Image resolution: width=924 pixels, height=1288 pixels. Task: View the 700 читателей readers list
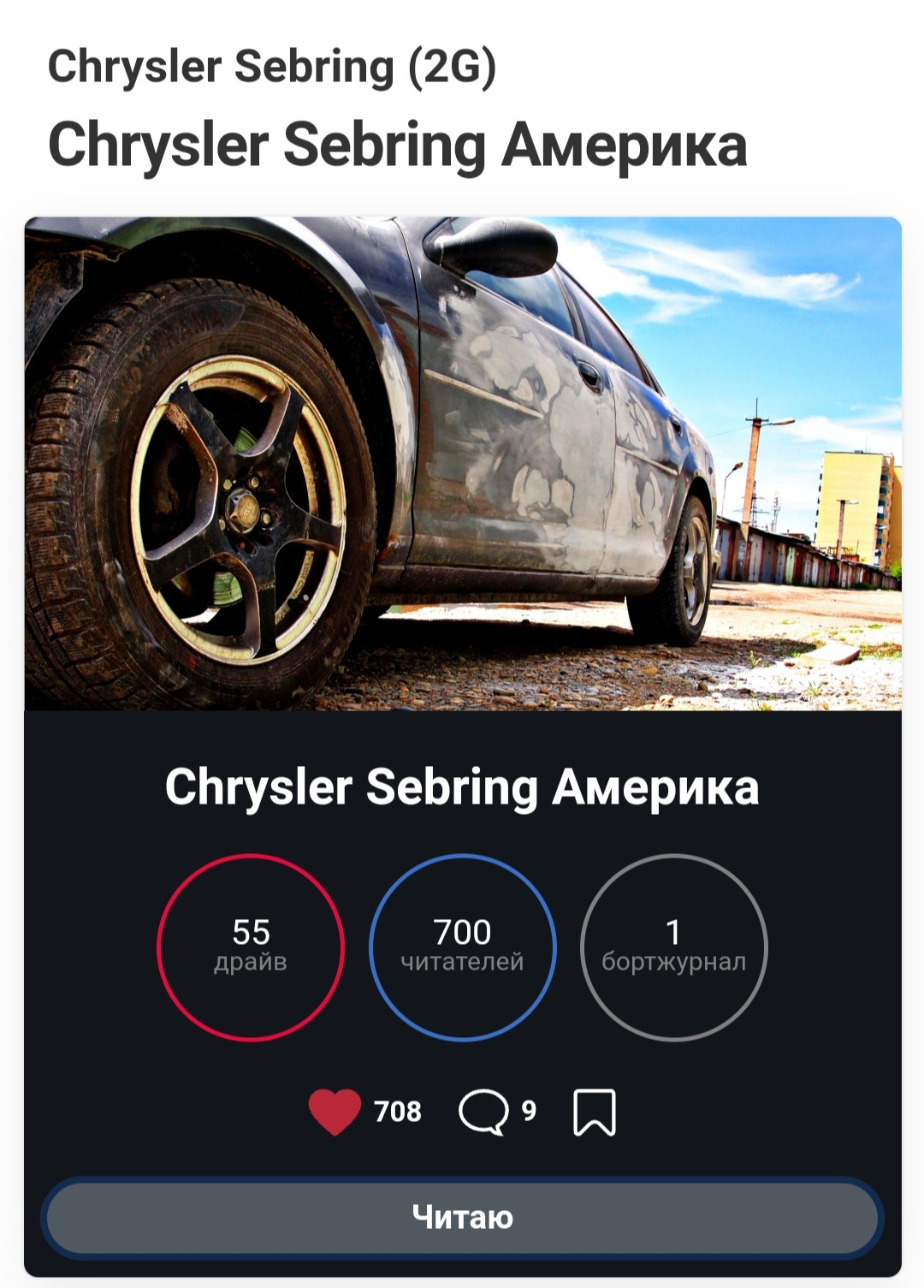462,947
